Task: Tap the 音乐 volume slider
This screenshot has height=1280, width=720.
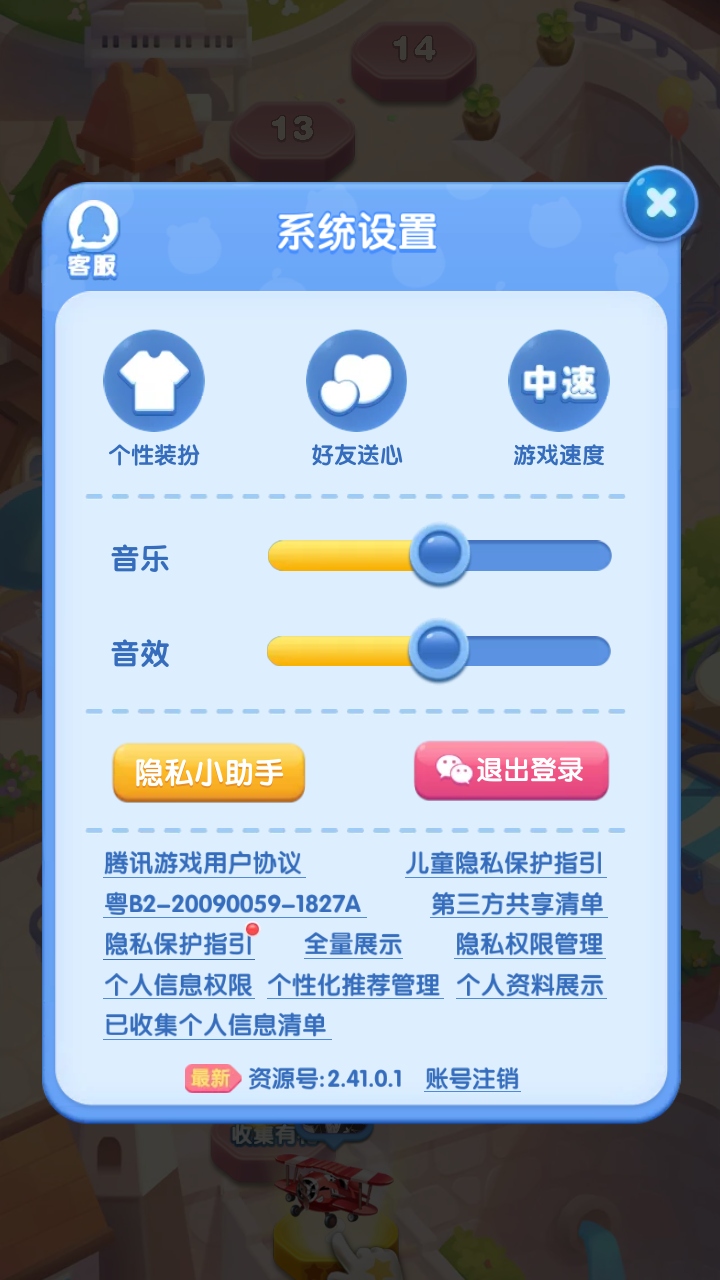Action: pos(439,555)
